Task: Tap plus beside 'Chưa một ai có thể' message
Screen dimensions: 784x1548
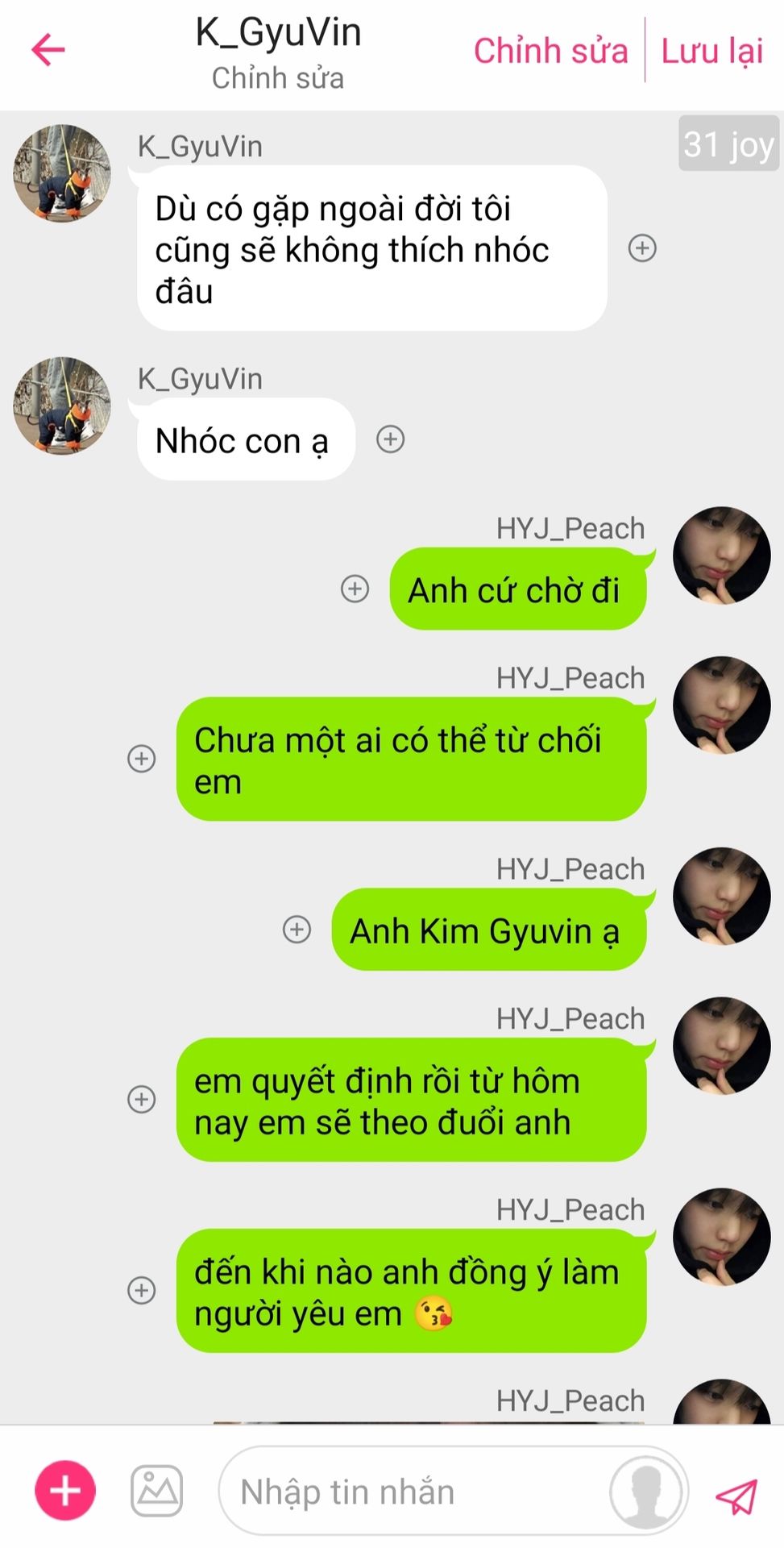Action: point(142,758)
